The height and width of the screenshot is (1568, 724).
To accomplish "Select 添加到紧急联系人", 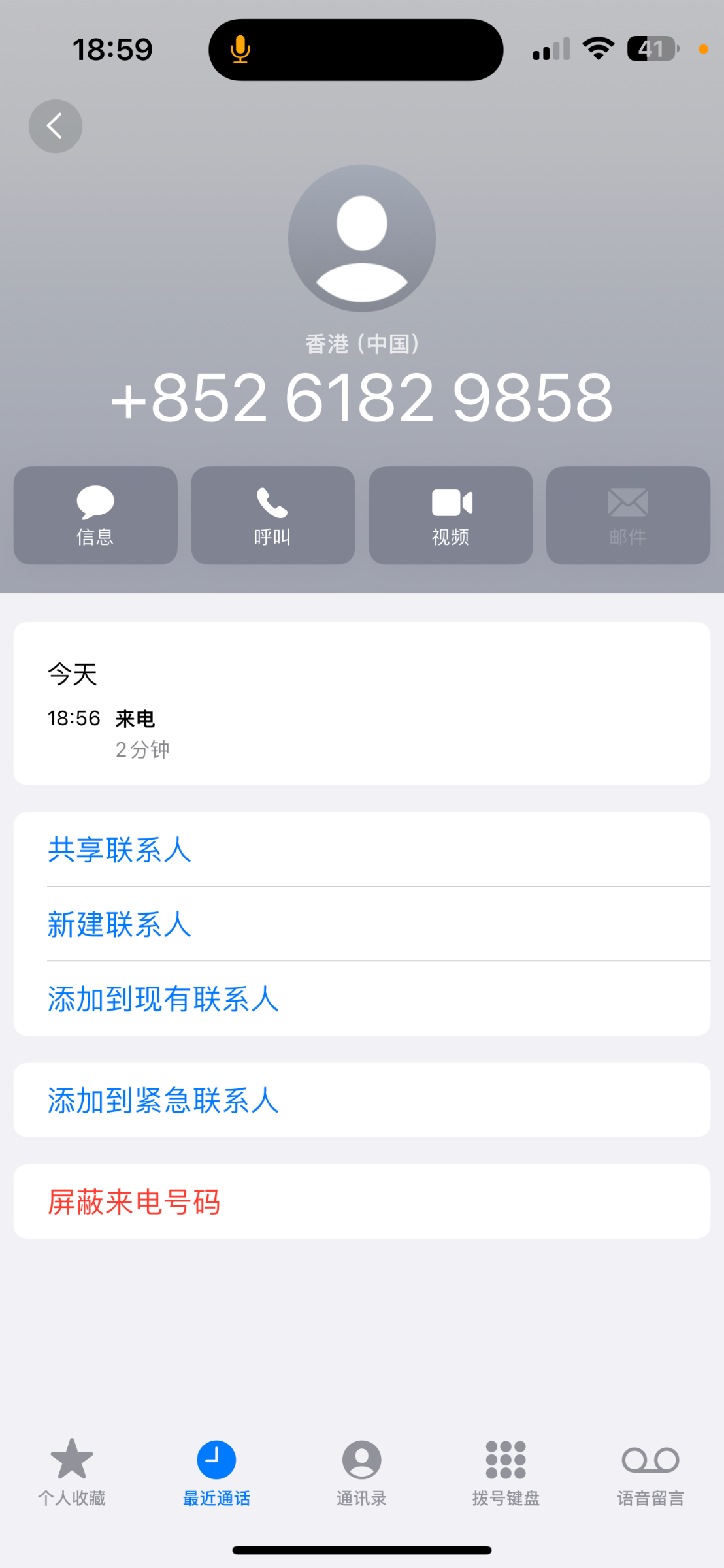I will [x=163, y=1101].
